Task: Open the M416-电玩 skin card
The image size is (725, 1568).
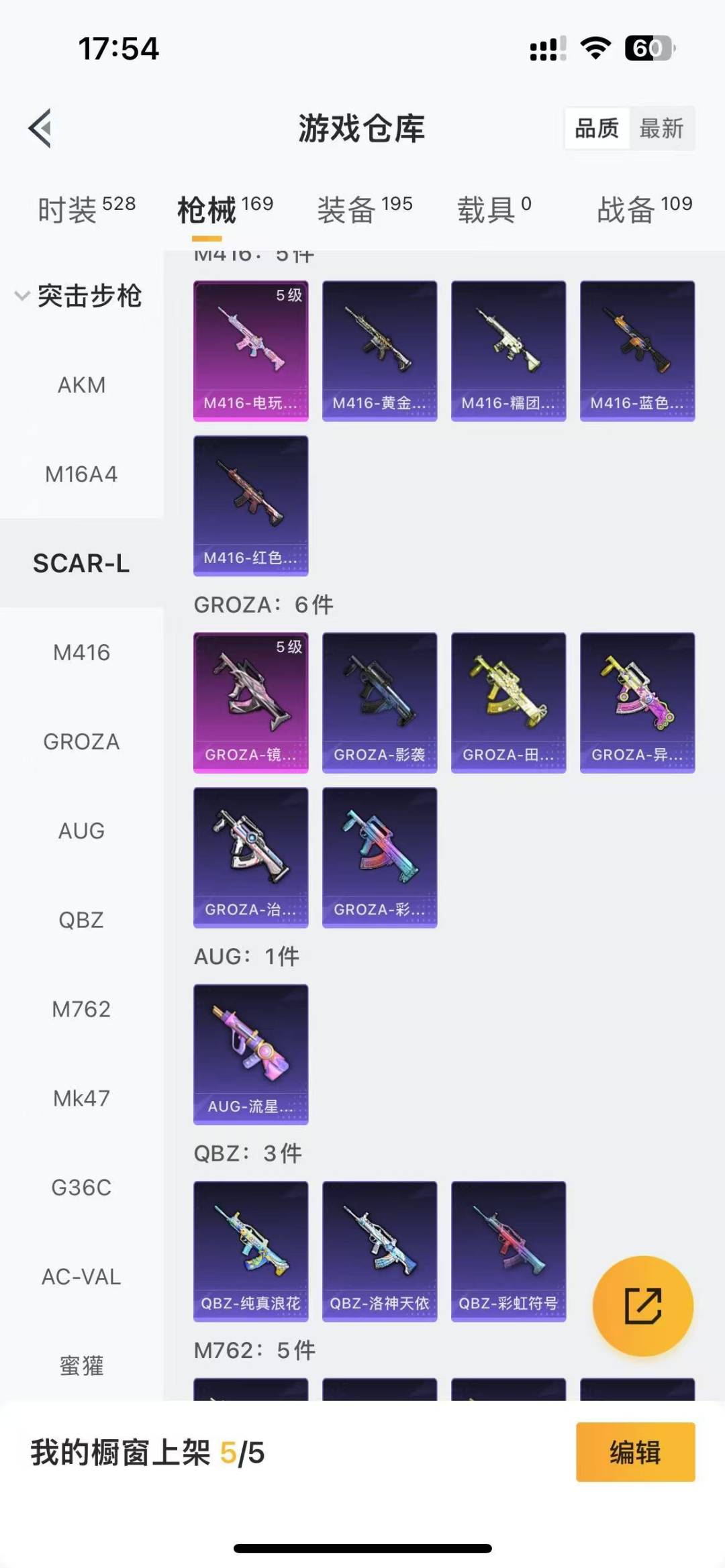Action: tap(251, 351)
